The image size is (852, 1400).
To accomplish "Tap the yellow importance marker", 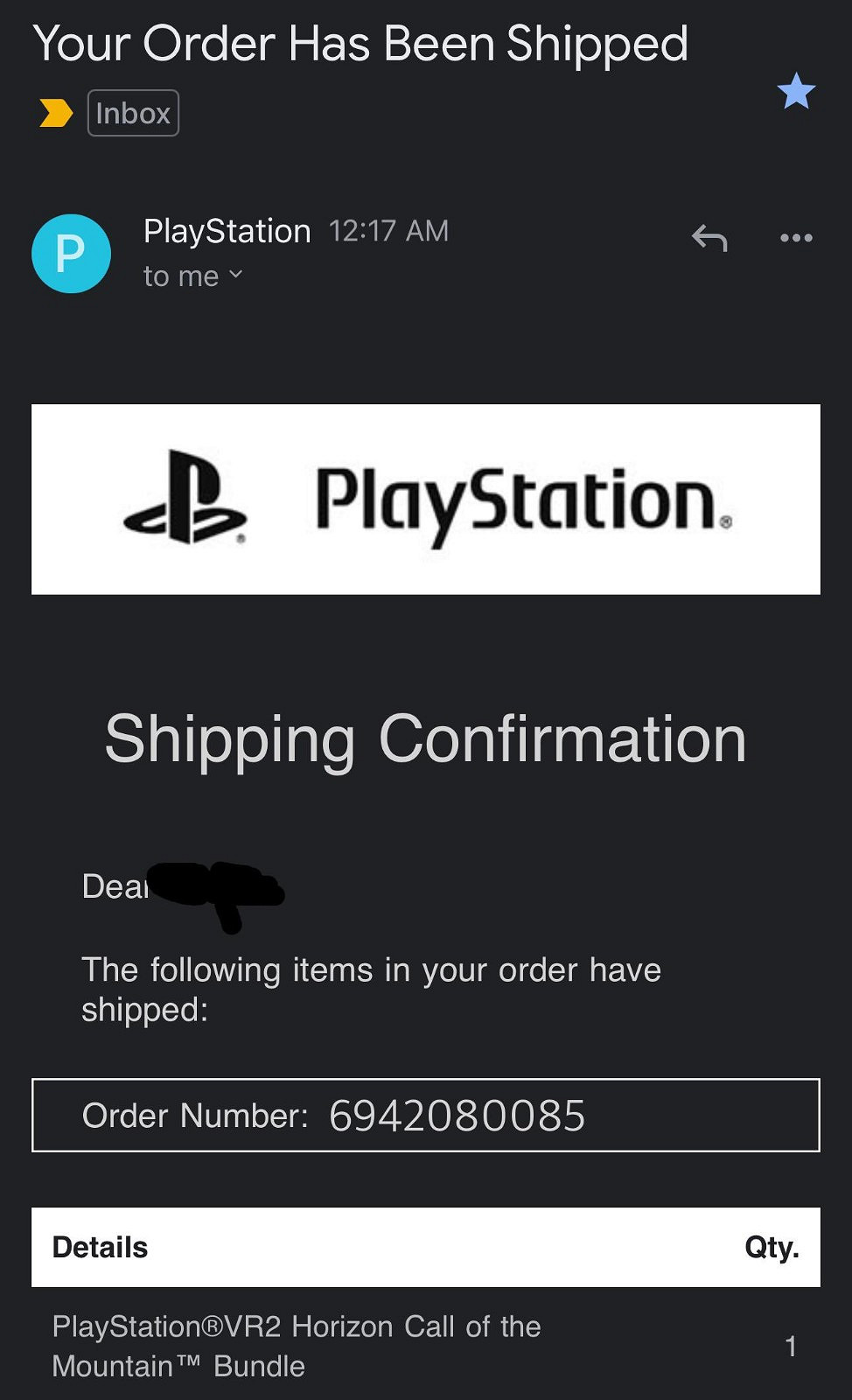I will (x=56, y=114).
